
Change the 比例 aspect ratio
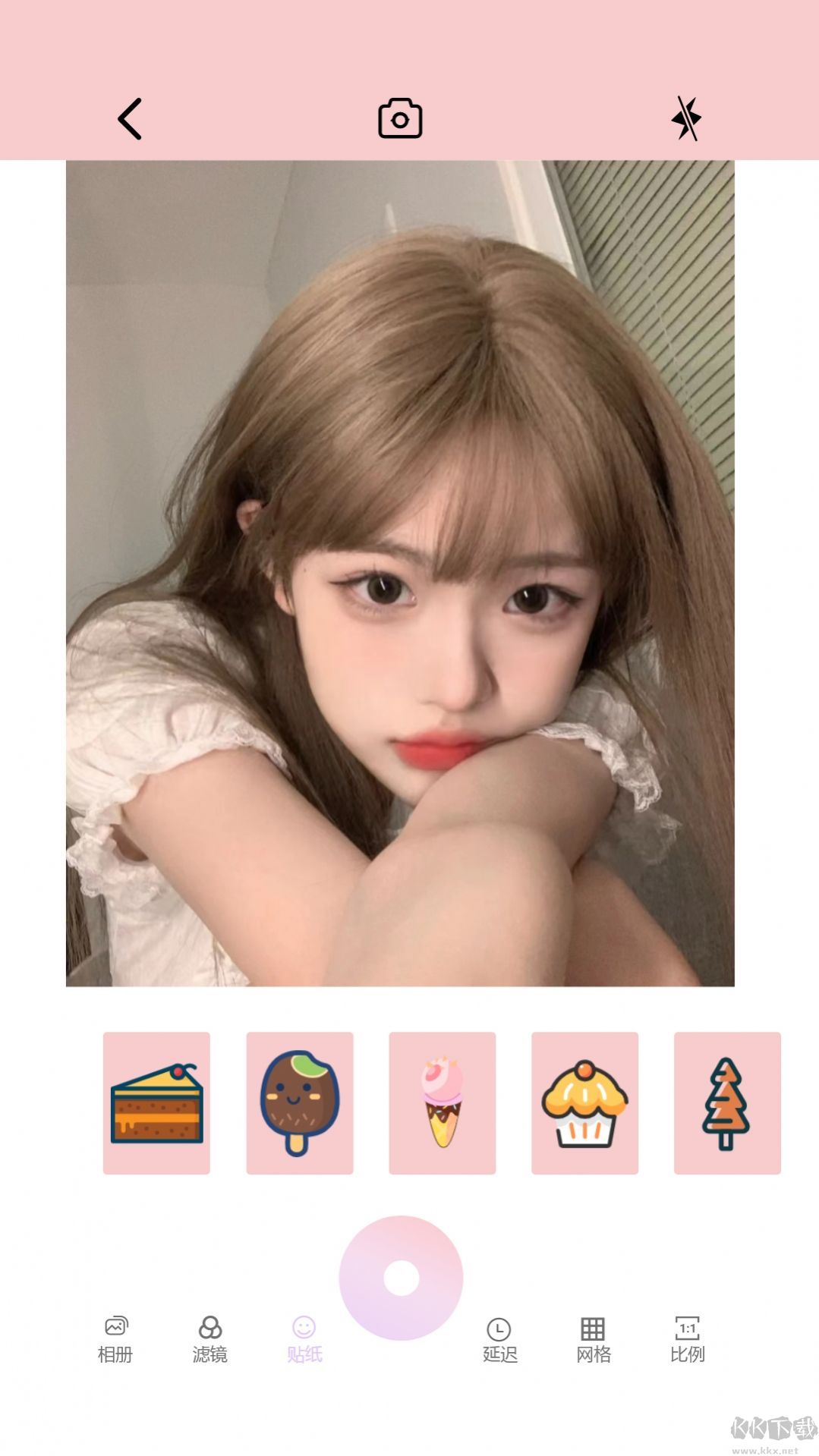click(x=687, y=1340)
